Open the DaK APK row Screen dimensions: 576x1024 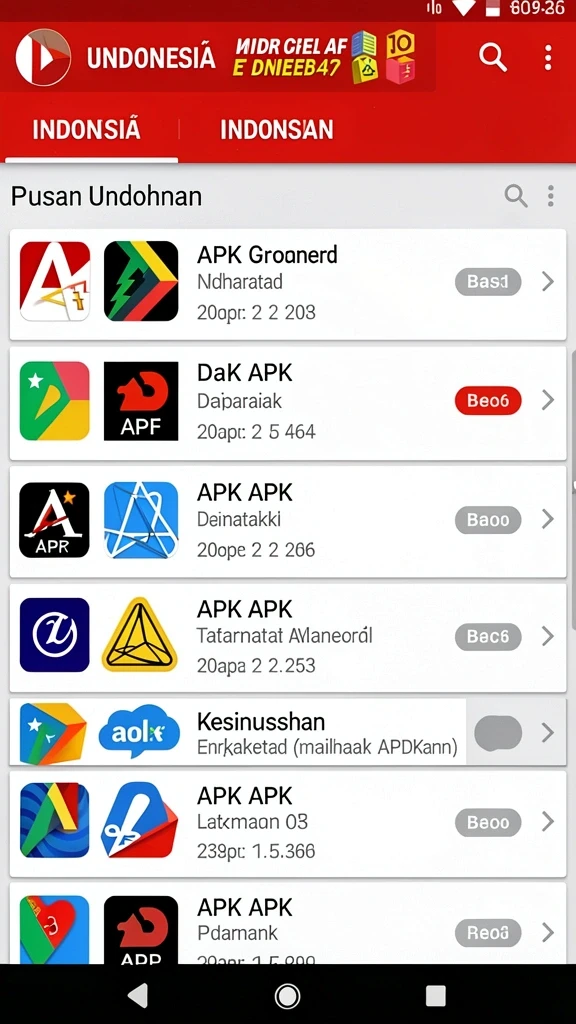tap(288, 403)
